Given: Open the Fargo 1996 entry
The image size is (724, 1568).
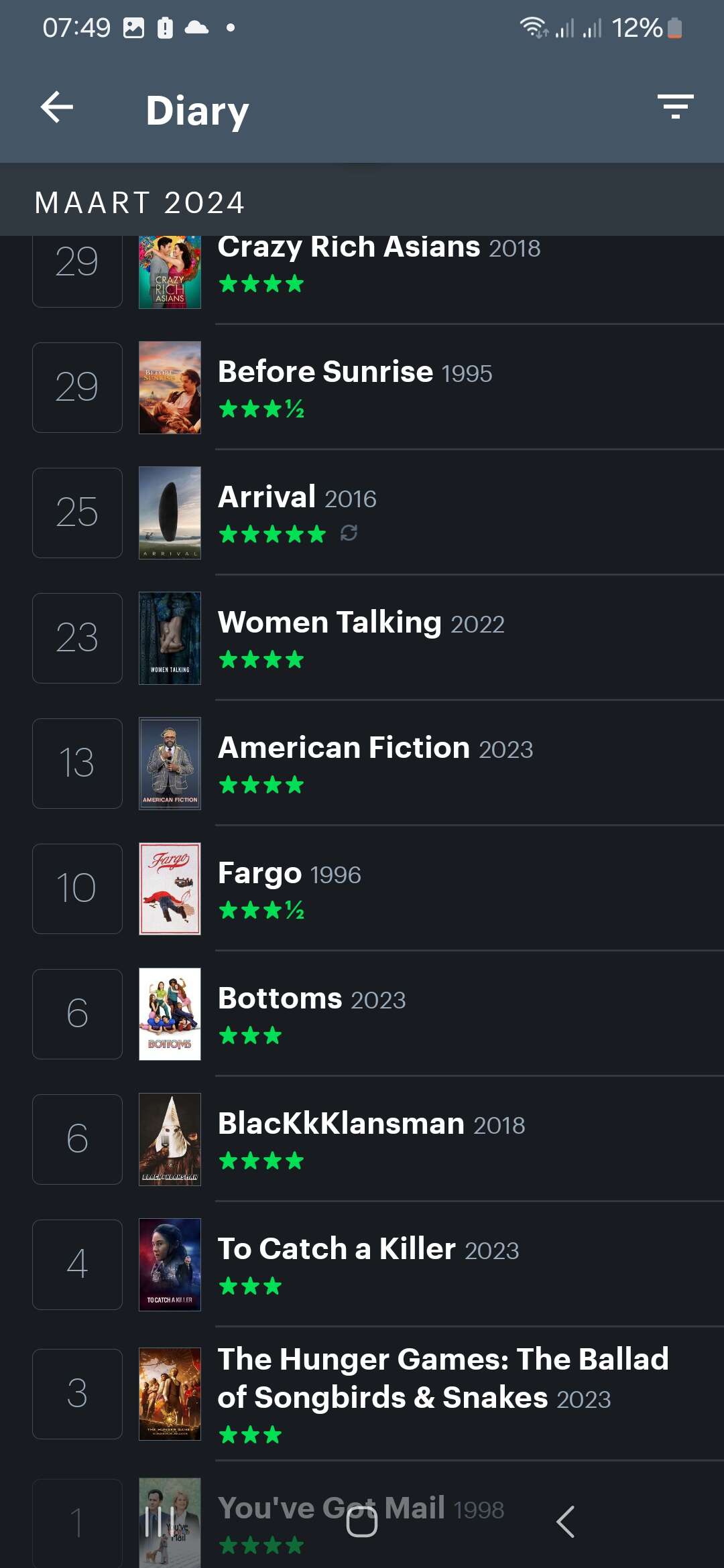Looking at the screenshot, I should [362, 889].
